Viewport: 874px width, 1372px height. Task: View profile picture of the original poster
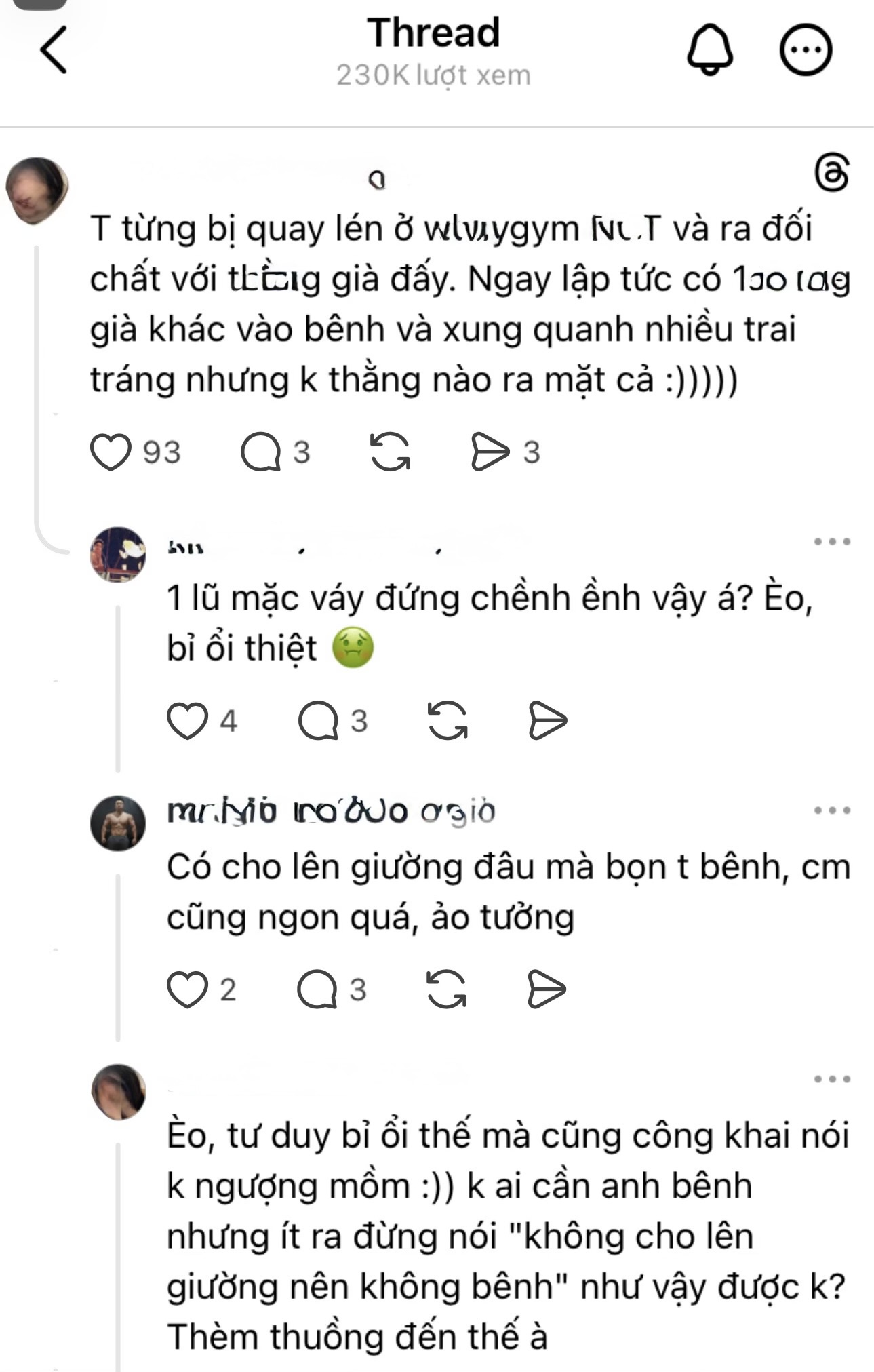[37, 190]
